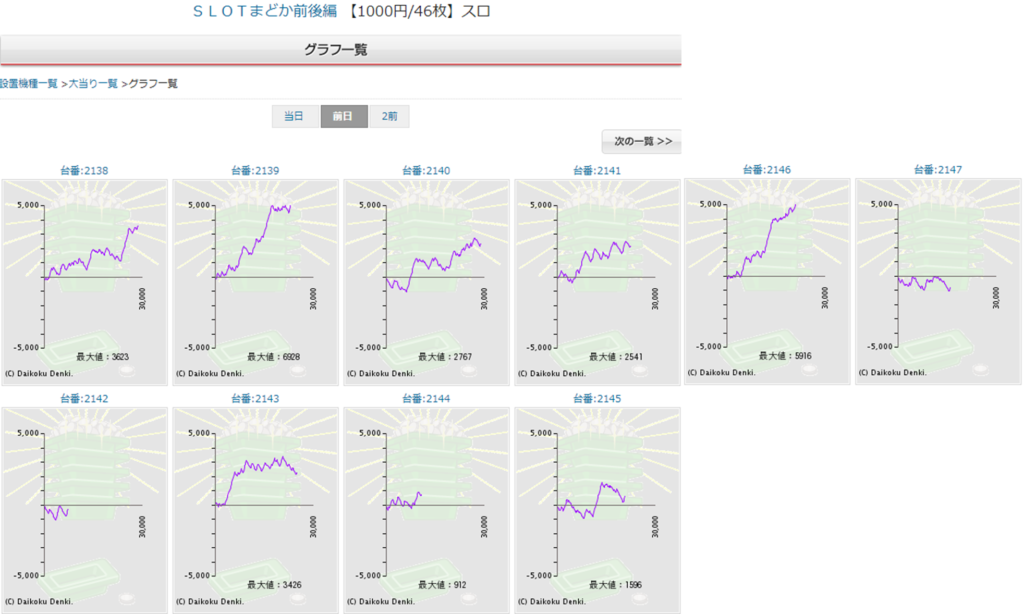Open machine link 台番:2144
Screen dimensions: 1024x614
coord(426,398)
